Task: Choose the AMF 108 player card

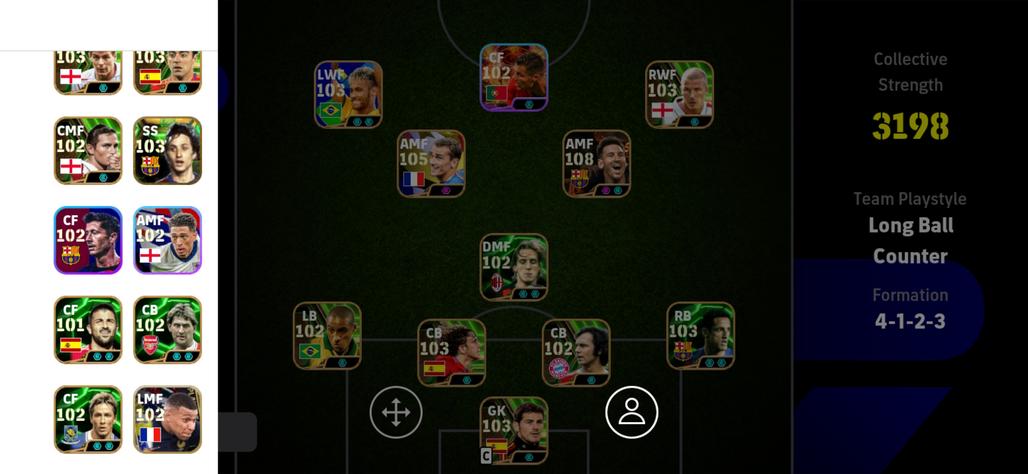Action: click(x=596, y=163)
